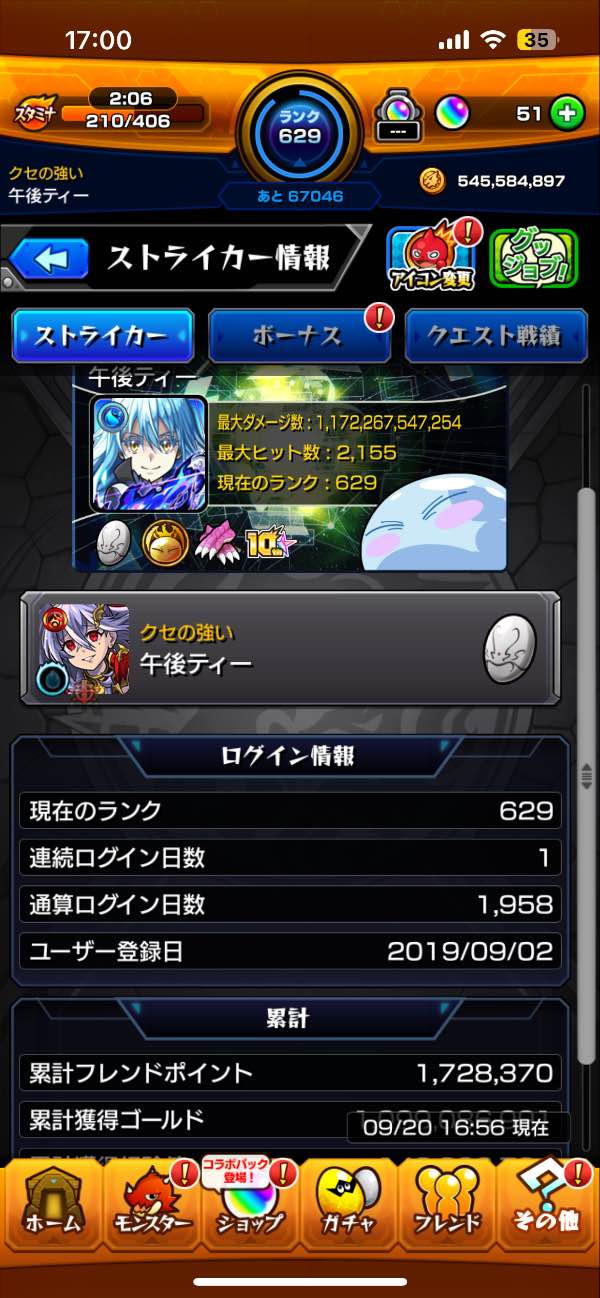This screenshot has height=1298, width=600.
Task: Open the その他 menu
Action: 548,1200
